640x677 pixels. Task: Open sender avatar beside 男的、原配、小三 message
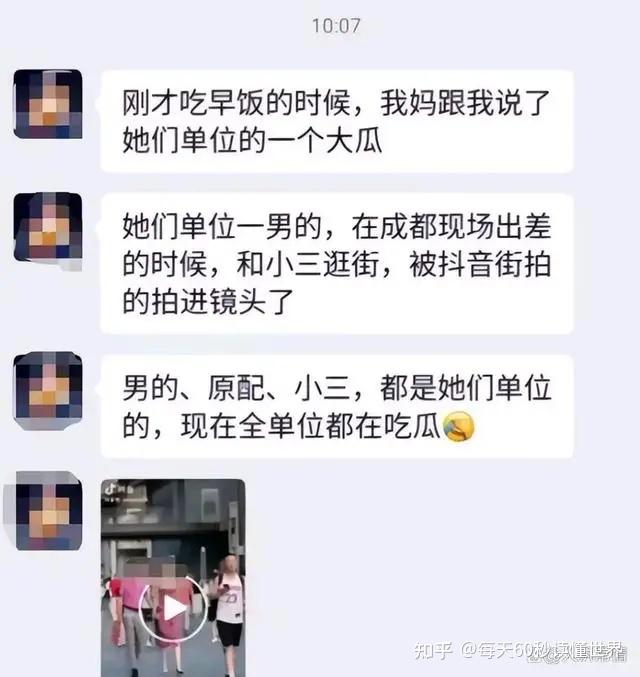(48, 386)
